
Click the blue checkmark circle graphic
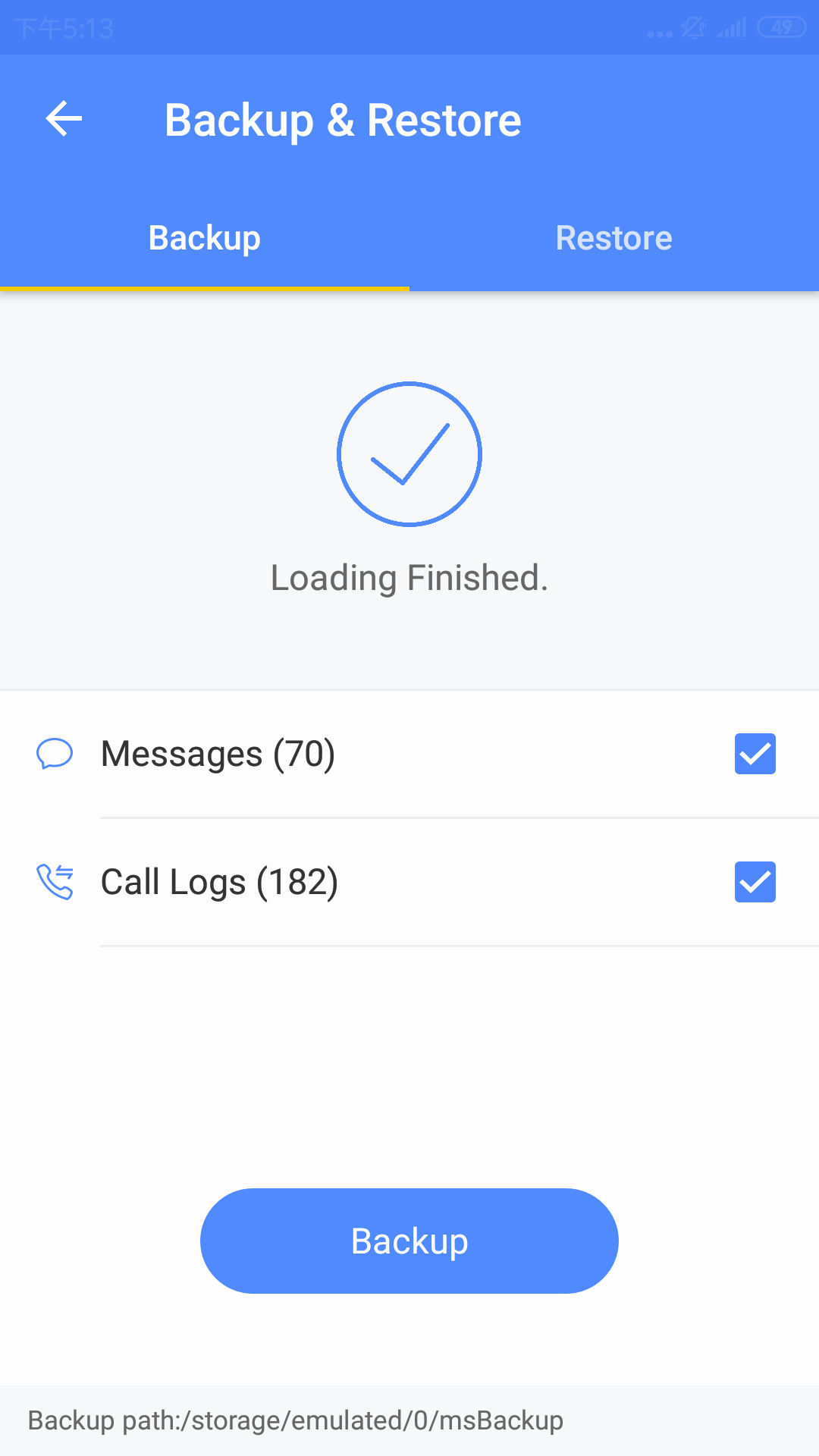pos(409,454)
